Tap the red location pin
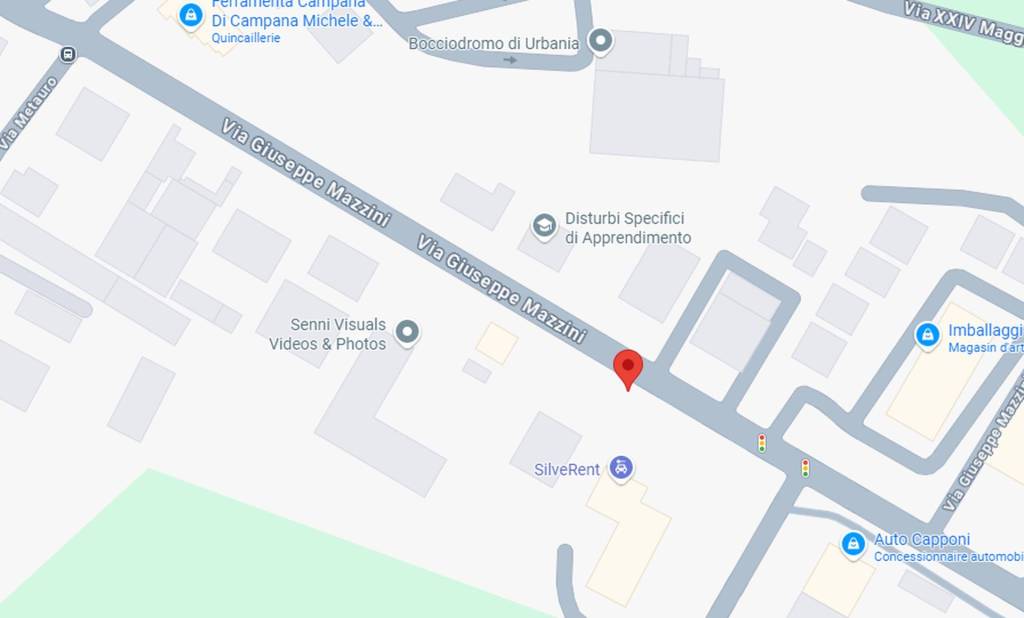The height and width of the screenshot is (618, 1024). 627,368
